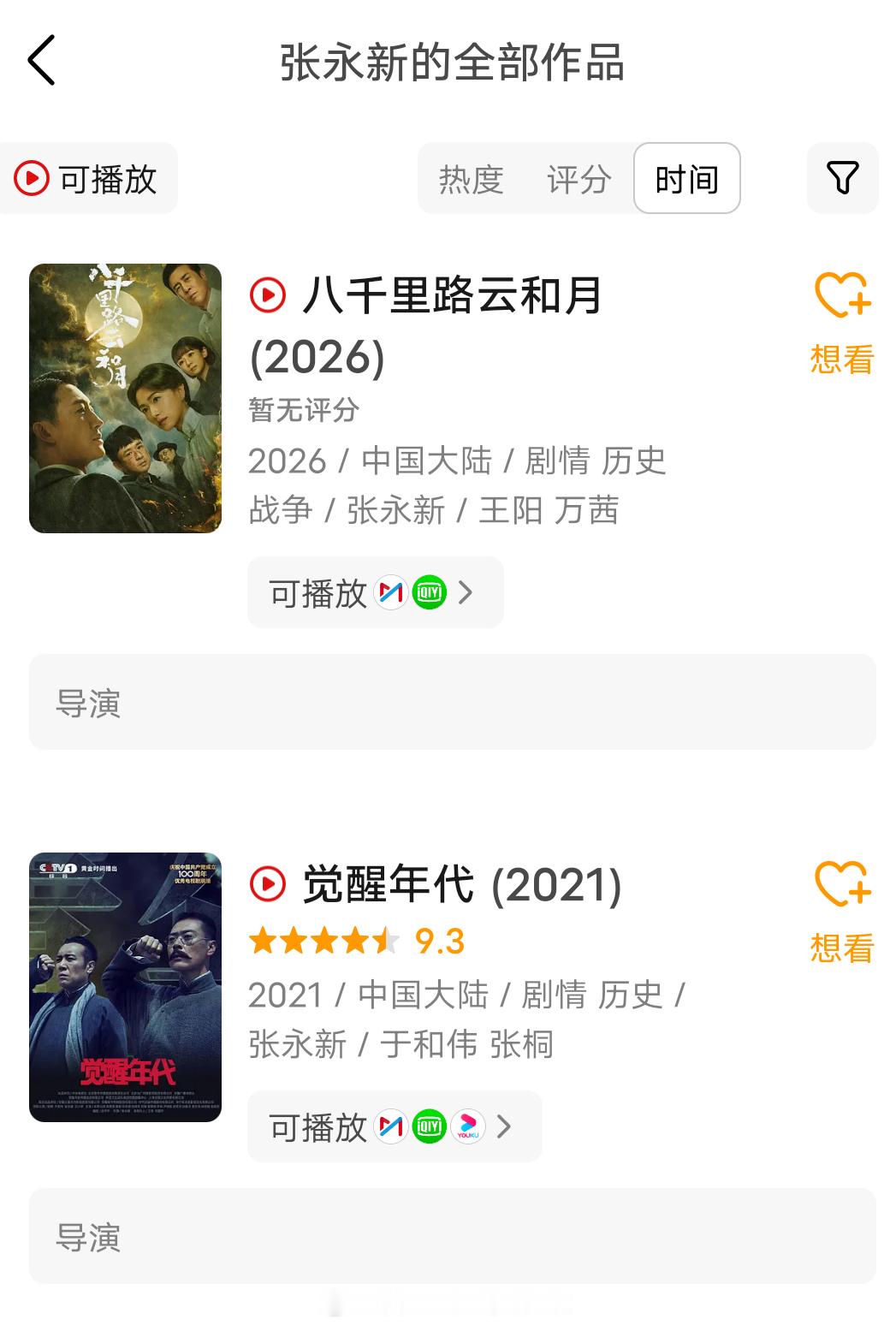Go back using the top-left arrow

coord(41,61)
